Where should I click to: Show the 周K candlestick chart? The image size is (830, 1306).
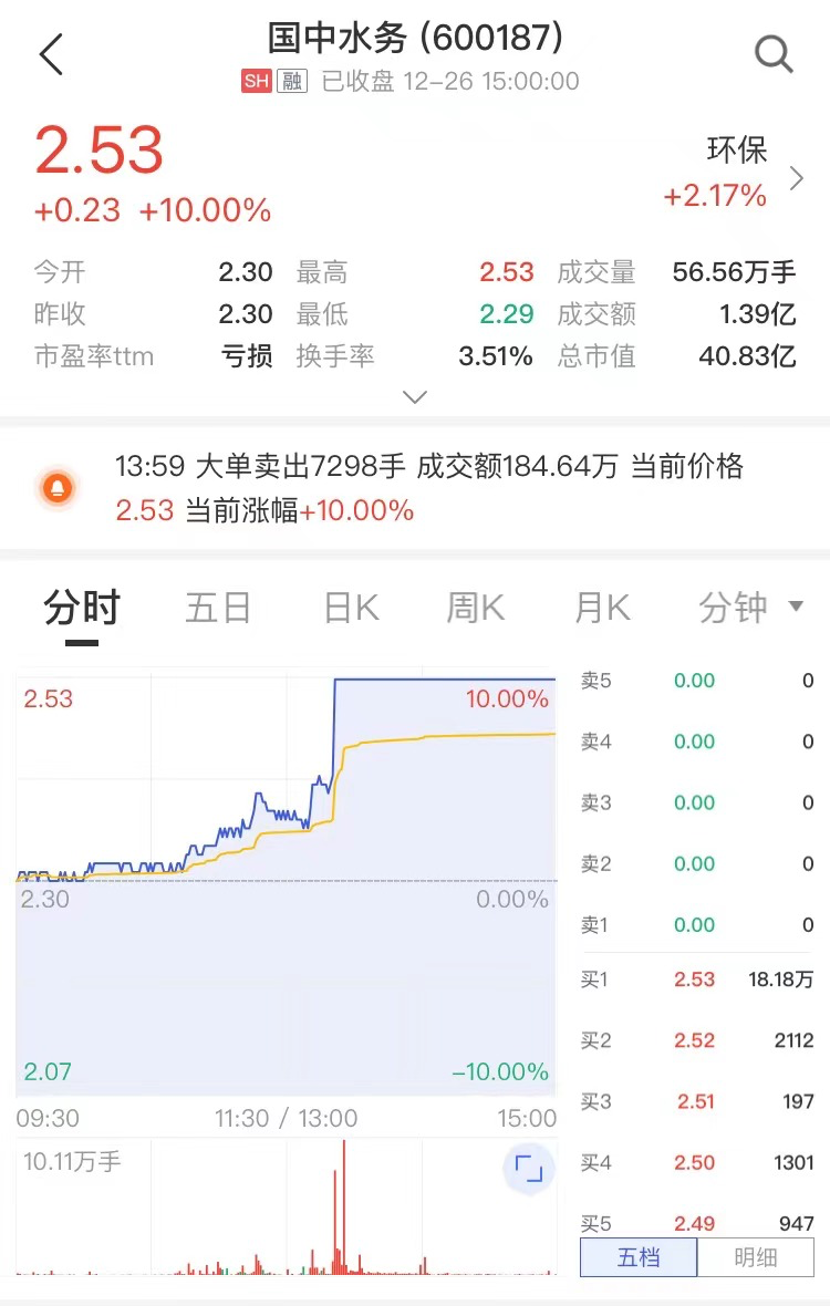click(475, 607)
